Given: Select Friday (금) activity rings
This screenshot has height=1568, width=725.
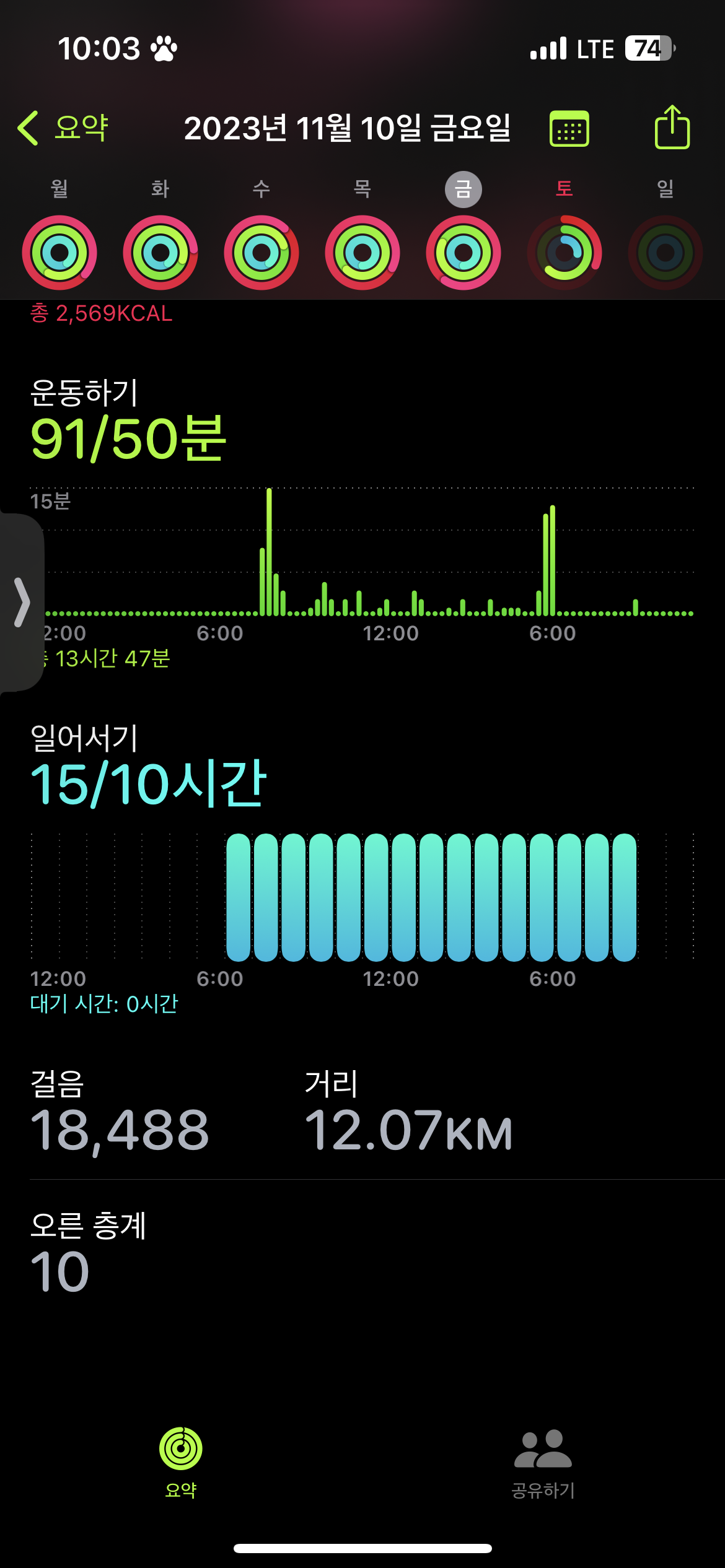Looking at the screenshot, I should coord(464,252).
